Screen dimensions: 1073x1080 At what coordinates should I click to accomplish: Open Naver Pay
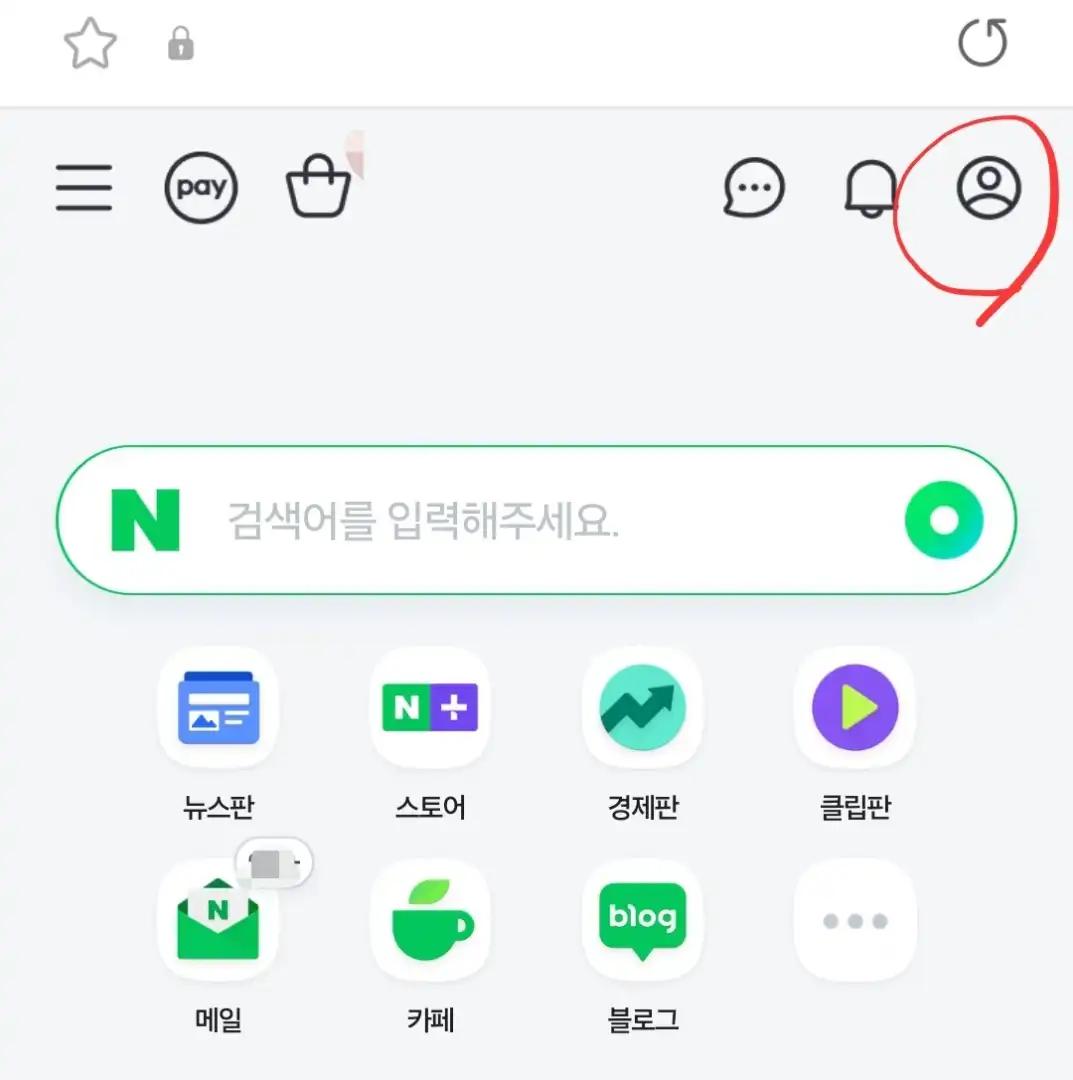201,187
